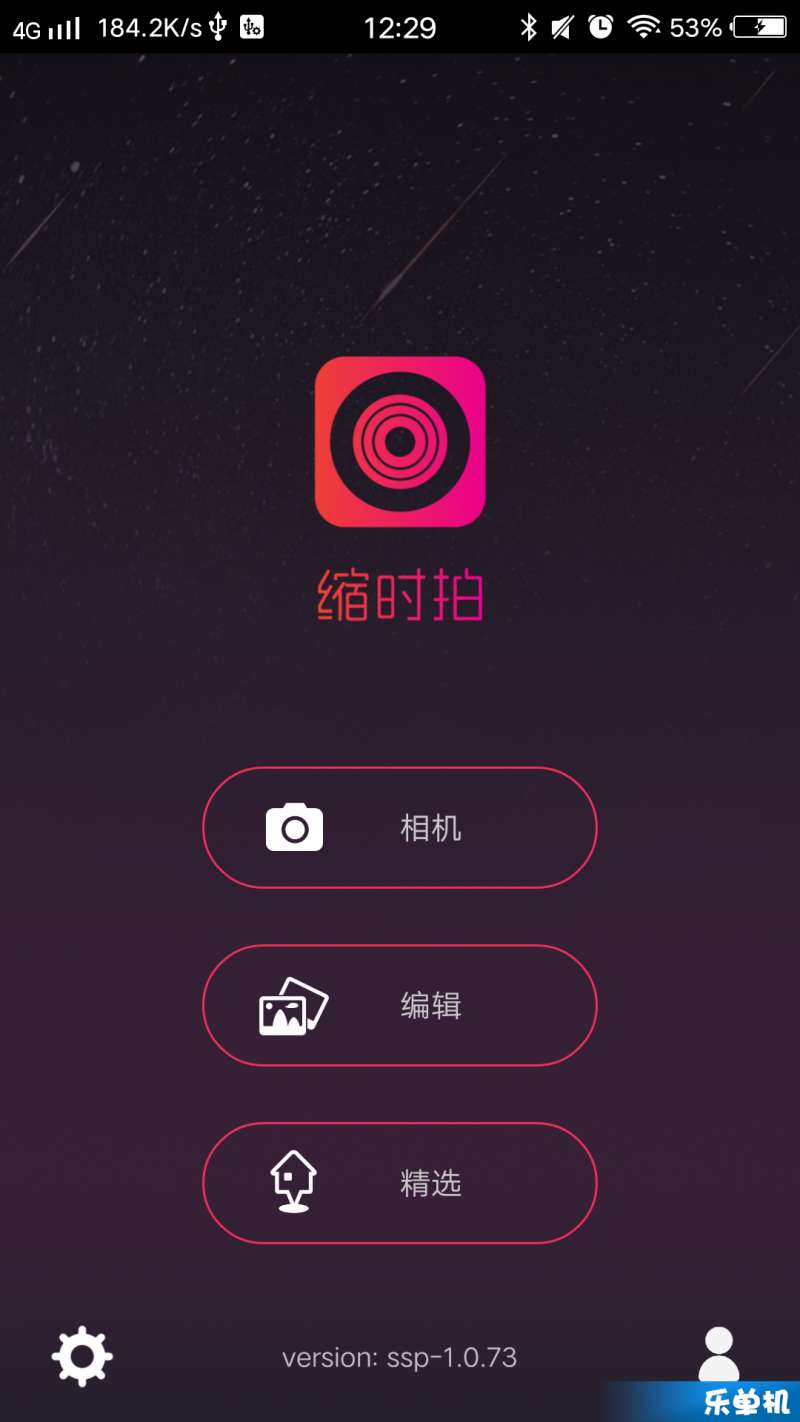Open the 相机 camera button
The image size is (800, 1422).
(399, 828)
